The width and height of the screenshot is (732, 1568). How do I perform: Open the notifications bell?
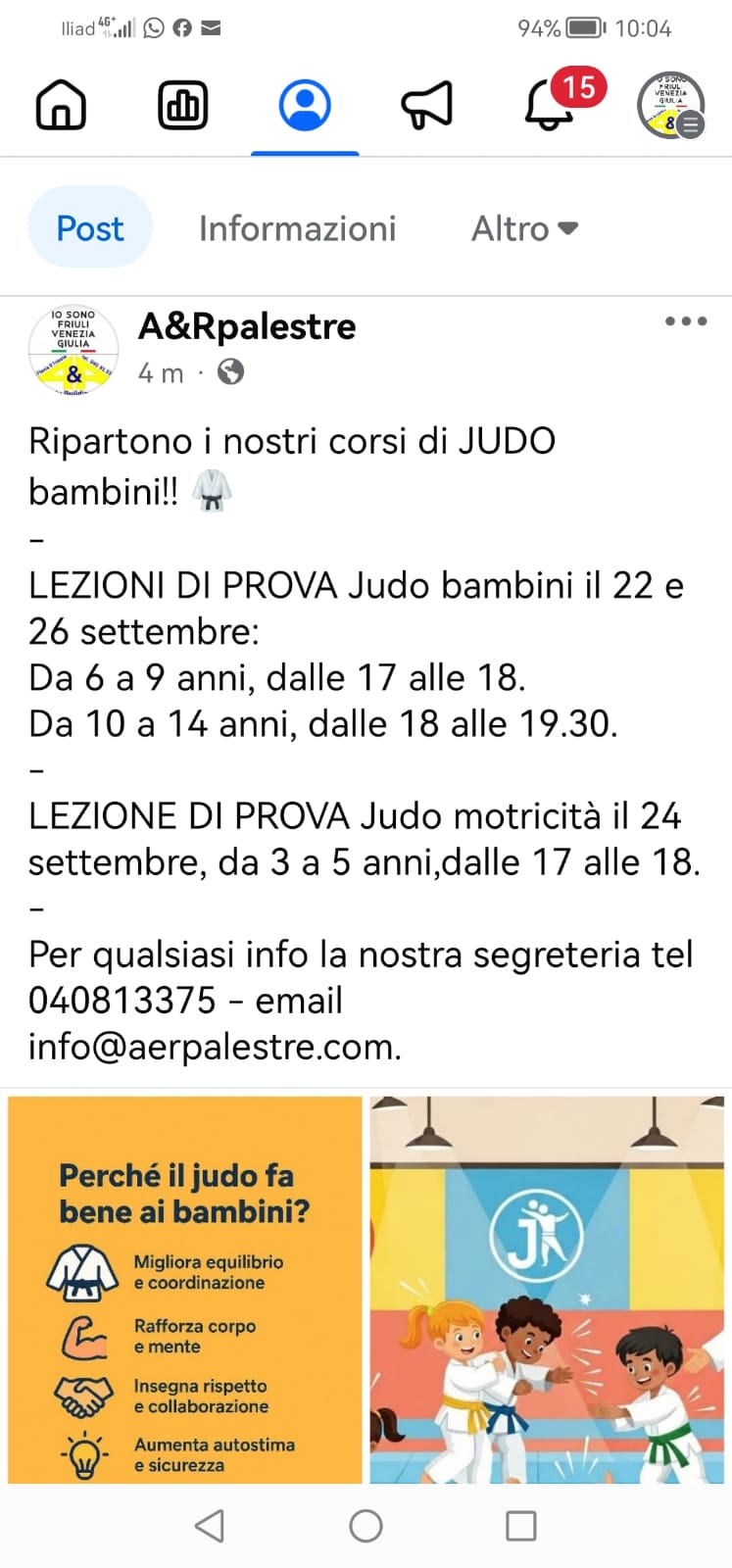549,105
